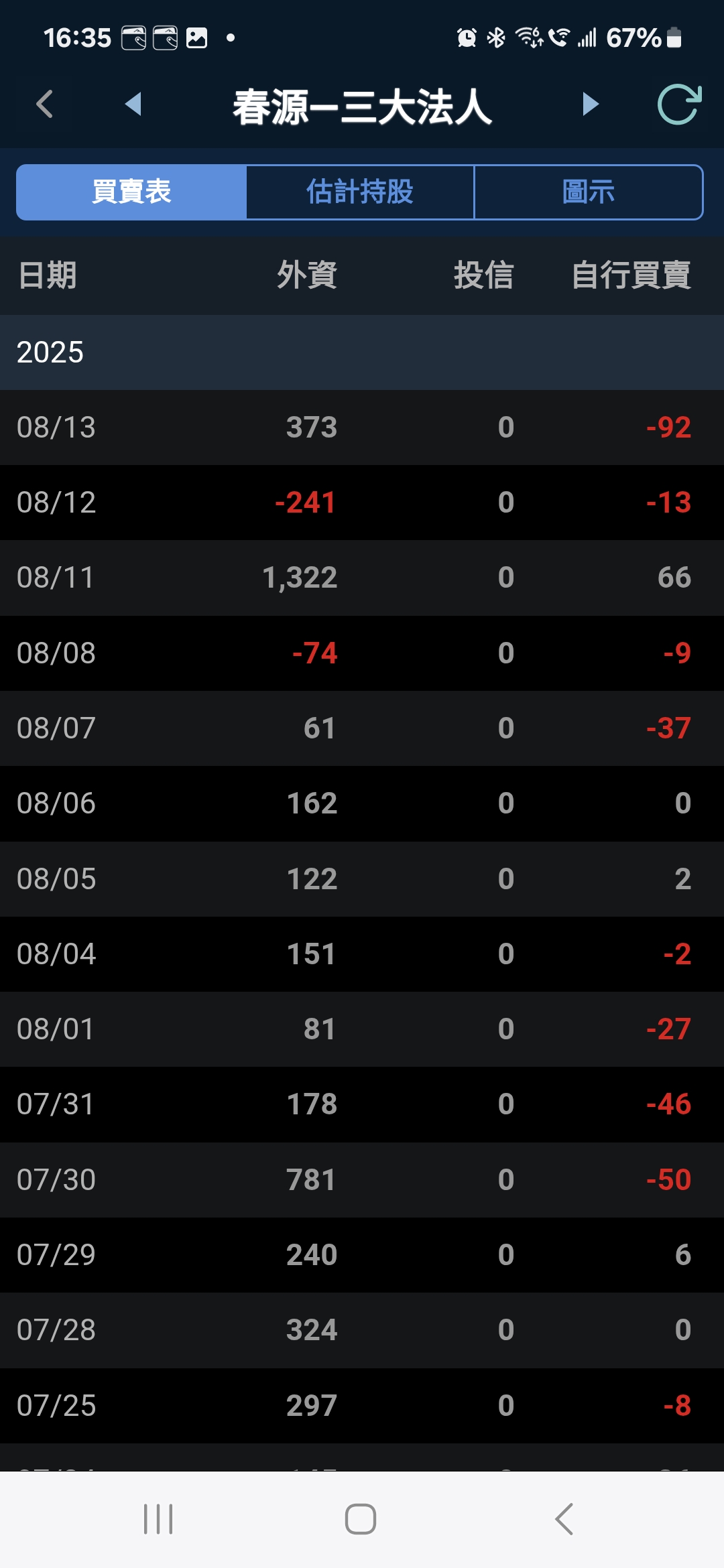Open recent apps from navigation bar

158,1519
